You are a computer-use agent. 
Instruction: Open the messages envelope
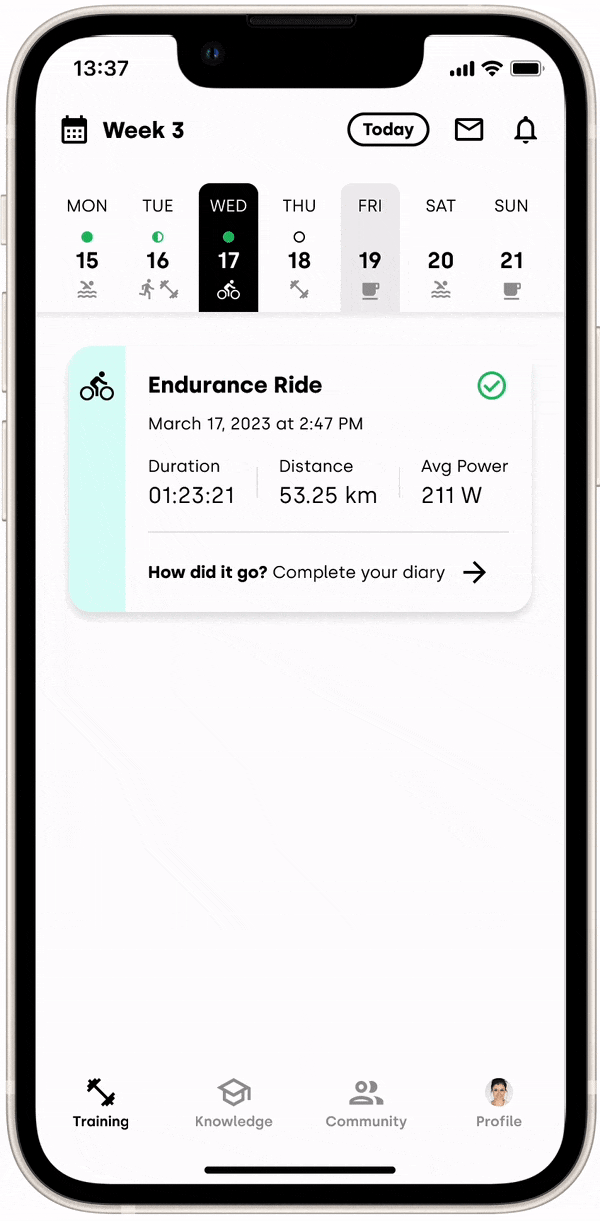[469, 130]
